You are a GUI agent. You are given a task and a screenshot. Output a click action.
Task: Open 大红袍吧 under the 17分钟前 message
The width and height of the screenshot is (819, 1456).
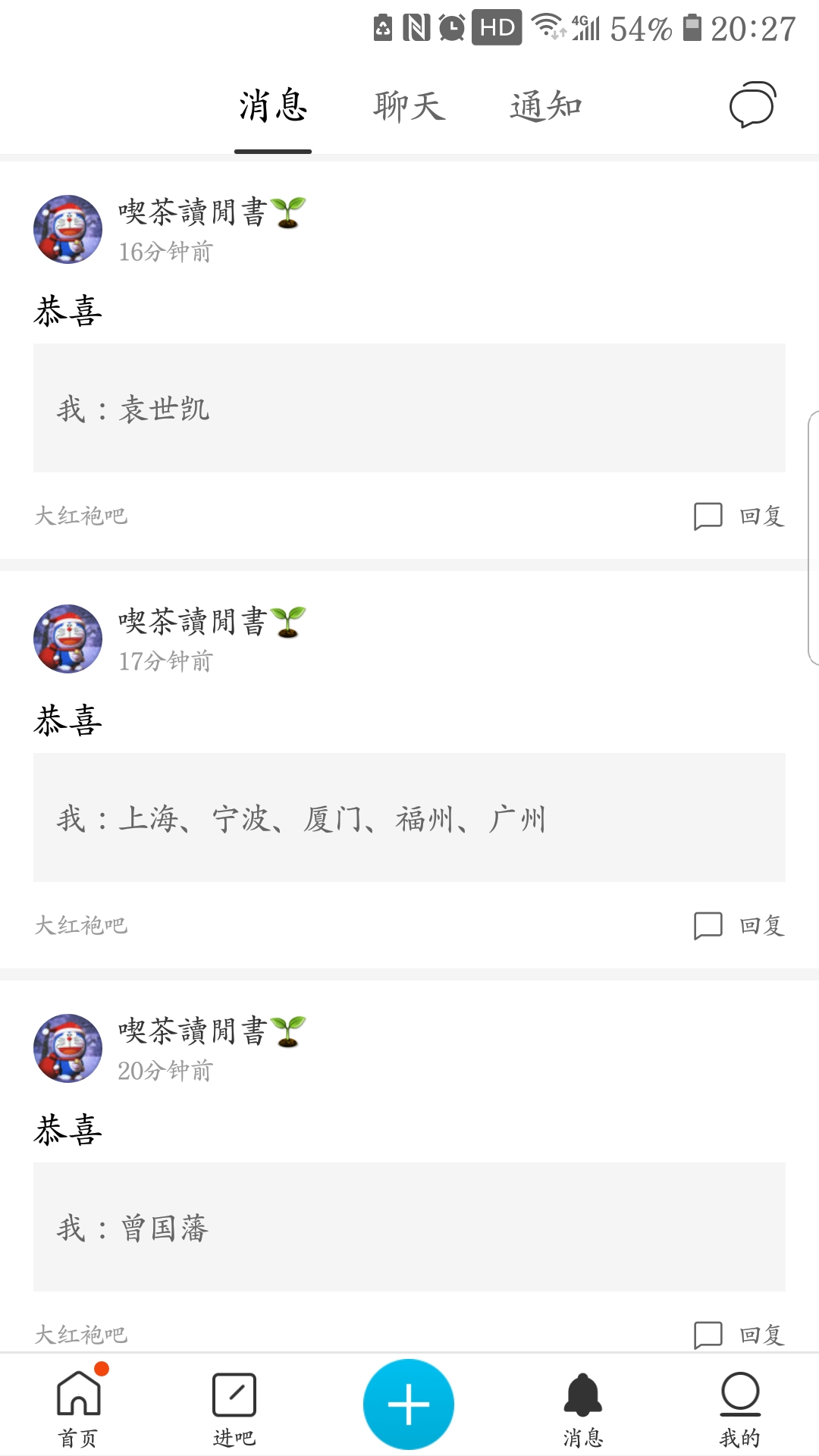[x=81, y=926]
